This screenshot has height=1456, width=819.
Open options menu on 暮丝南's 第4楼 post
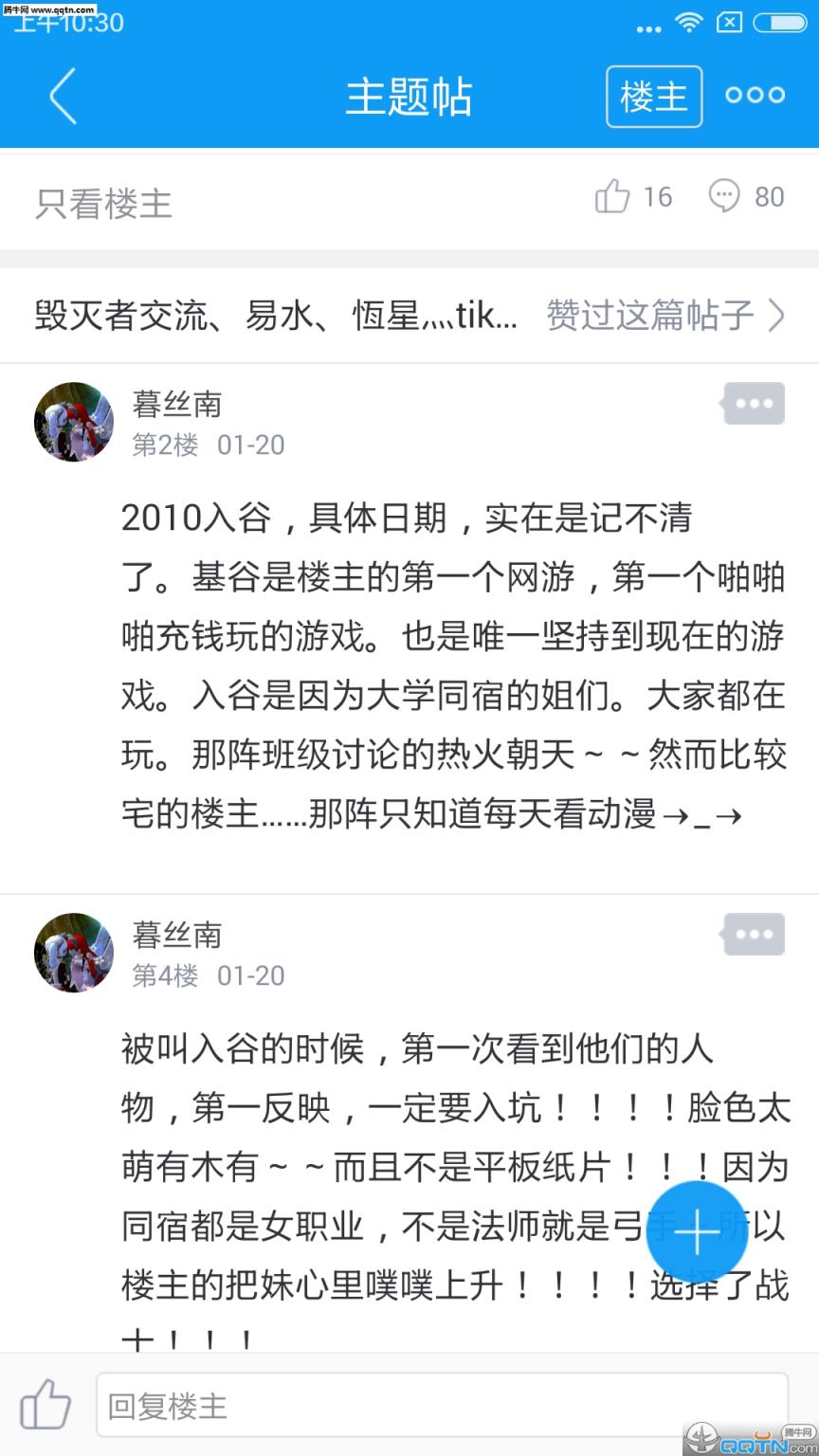click(752, 934)
